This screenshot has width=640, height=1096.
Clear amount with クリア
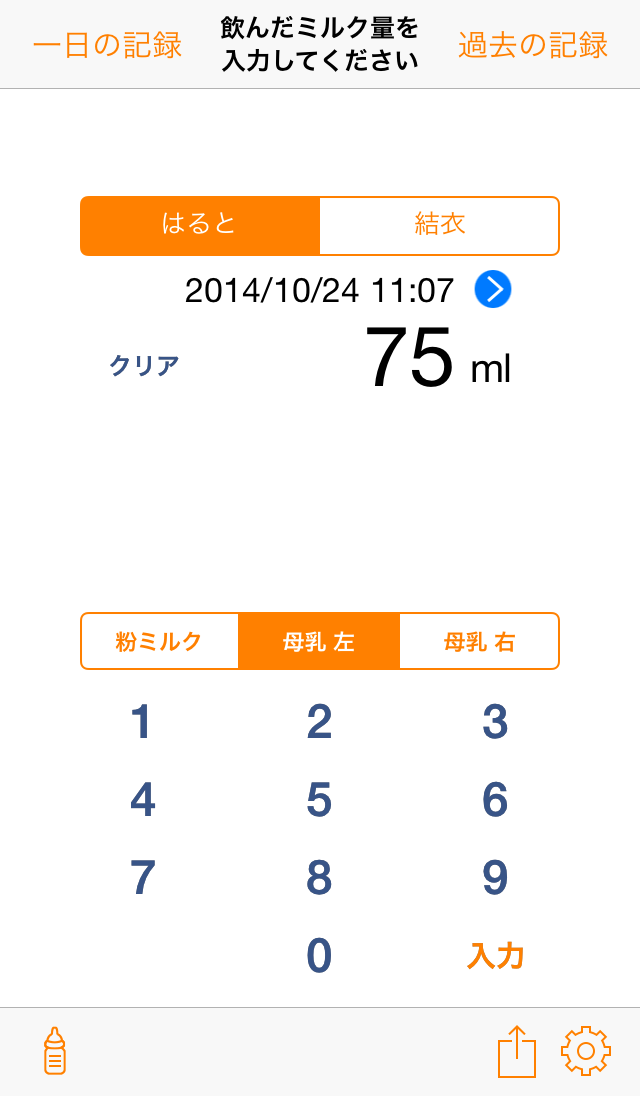click(x=144, y=366)
